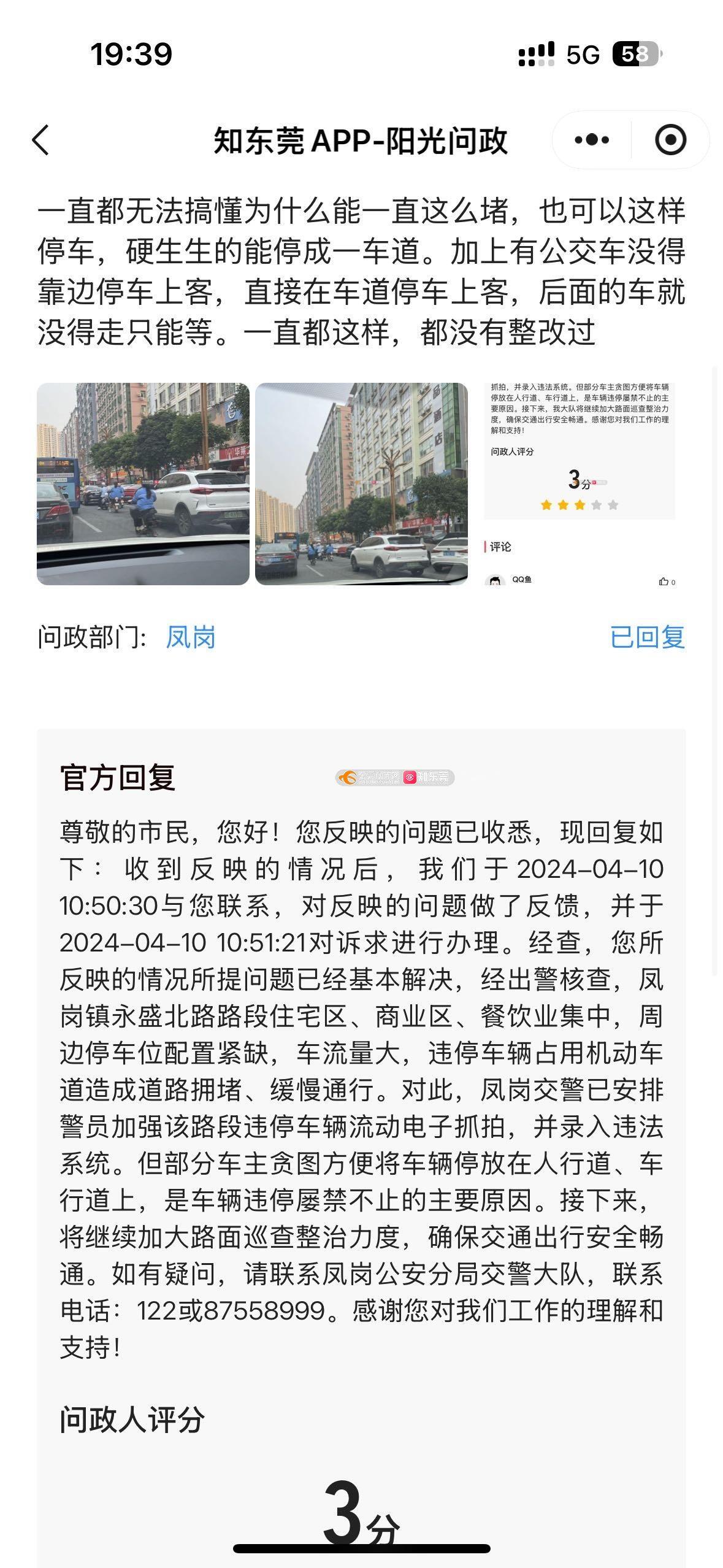Screen dimensions: 723x1568
Task: Open the three-dot mini program menu
Action: [592, 140]
